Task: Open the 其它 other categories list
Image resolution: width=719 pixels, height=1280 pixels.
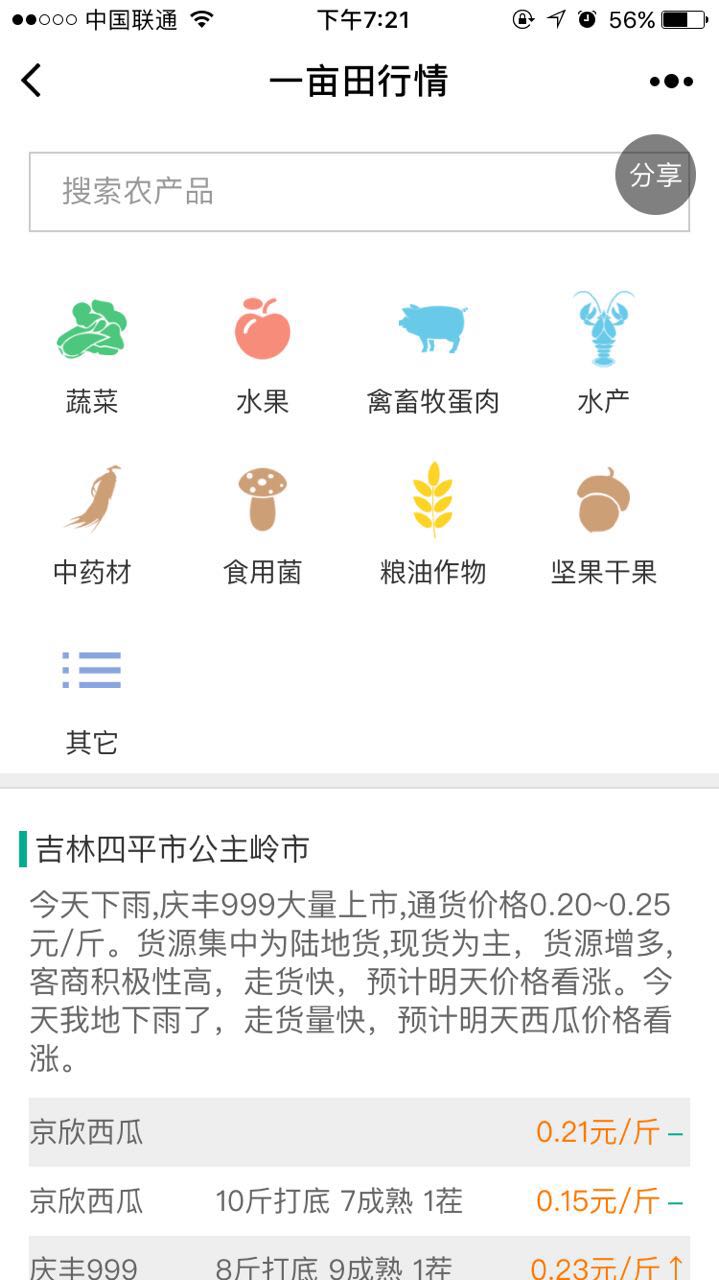Action: (92, 700)
